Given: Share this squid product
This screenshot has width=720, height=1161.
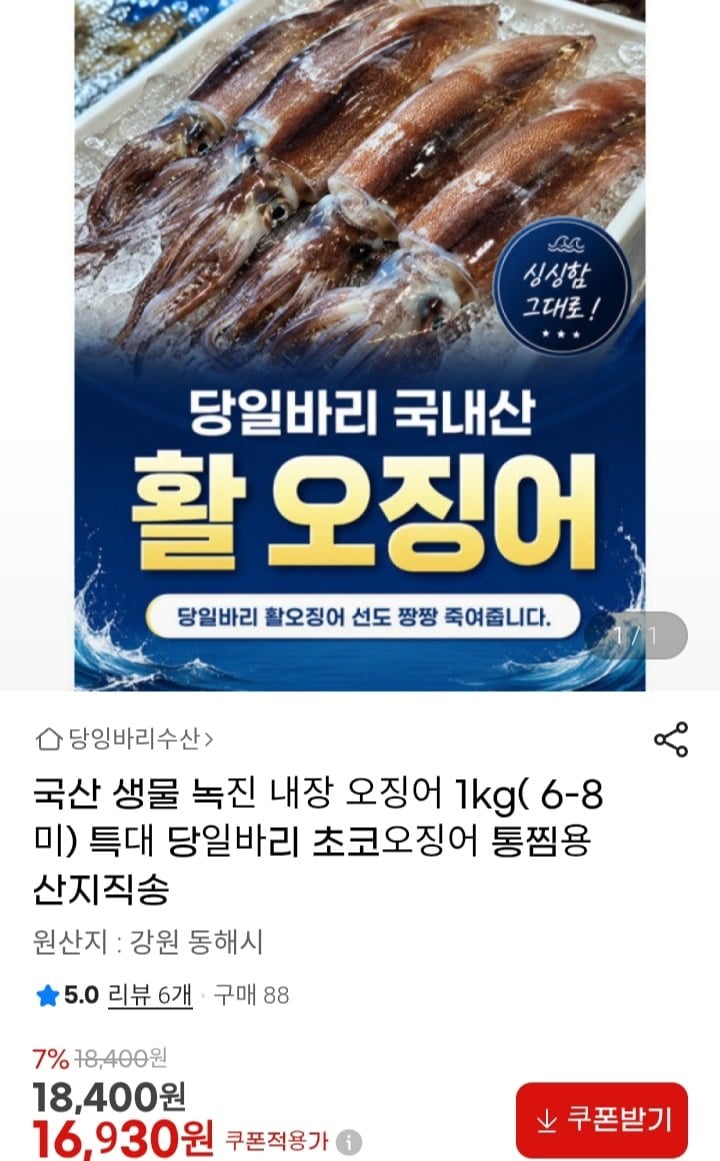Looking at the screenshot, I should 671,740.
